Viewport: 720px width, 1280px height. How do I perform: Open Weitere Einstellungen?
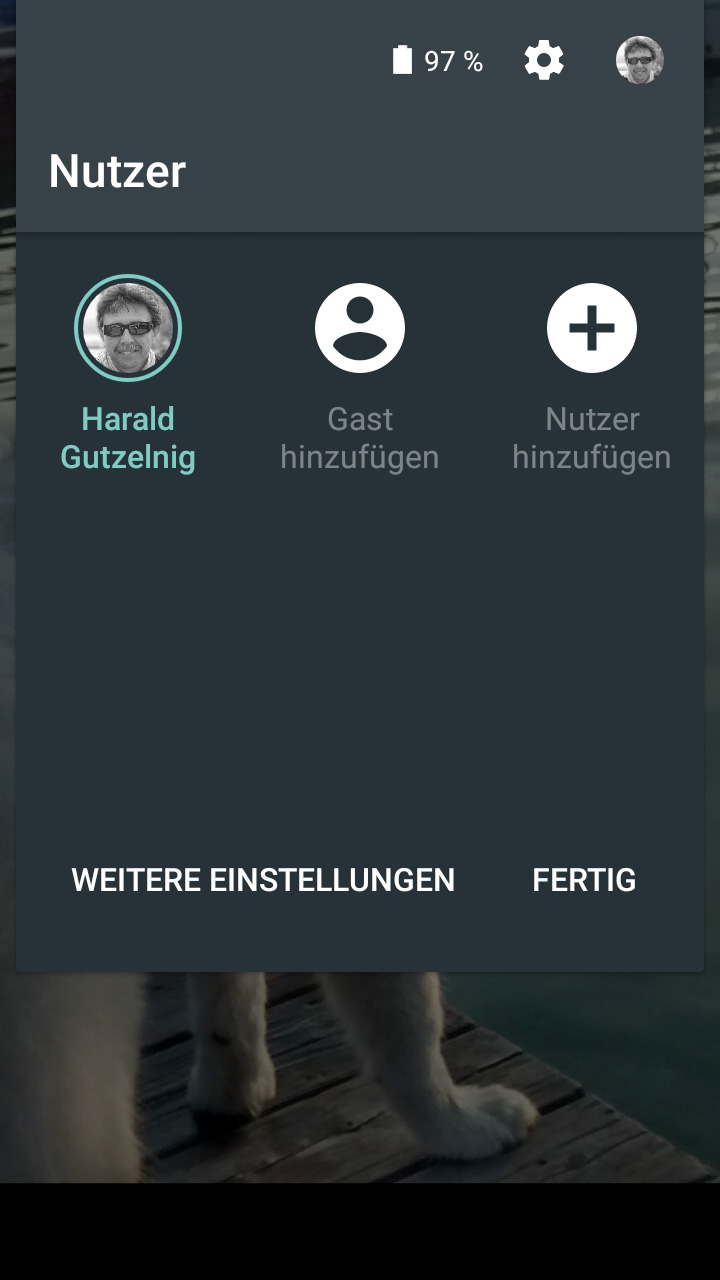click(263, 880)
